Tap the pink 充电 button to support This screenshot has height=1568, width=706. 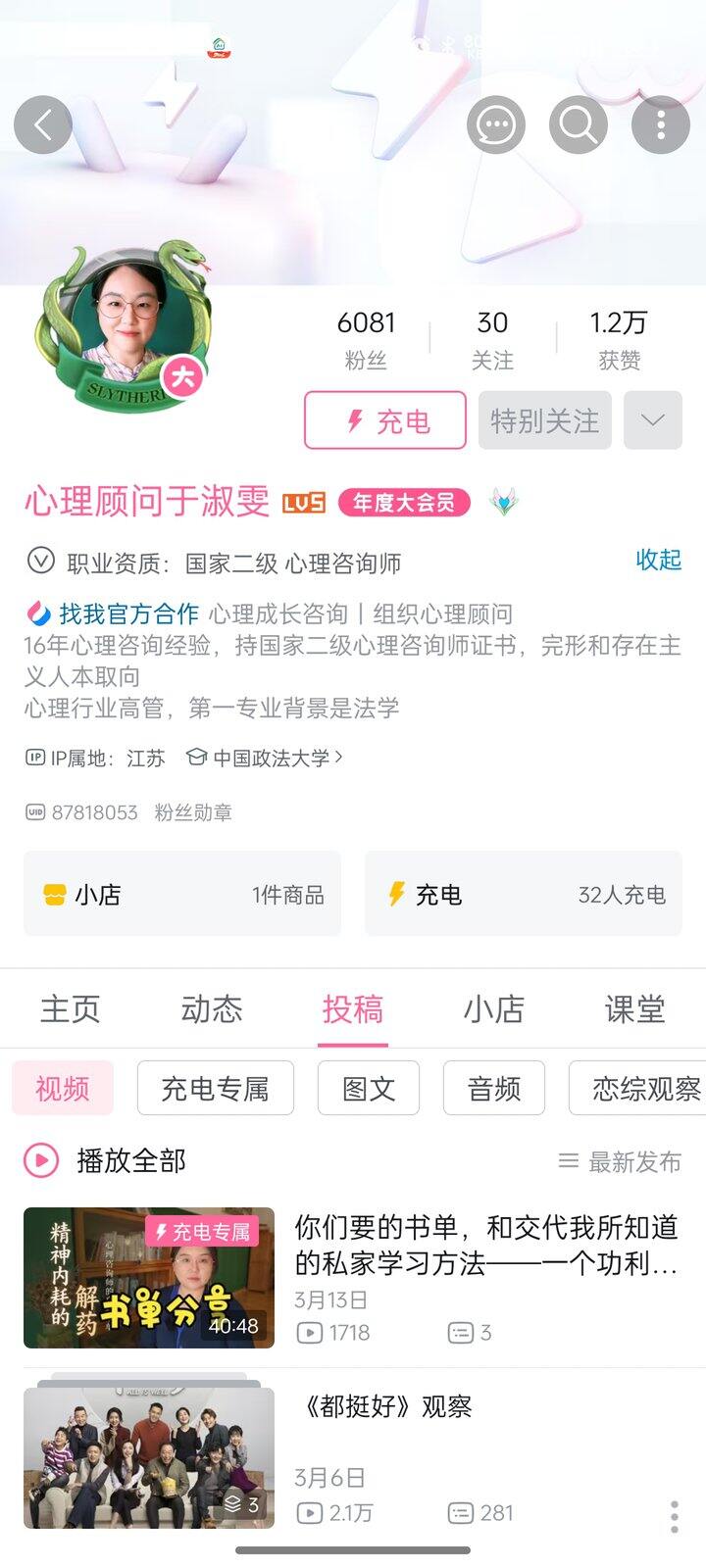click(x=385, y=420)
